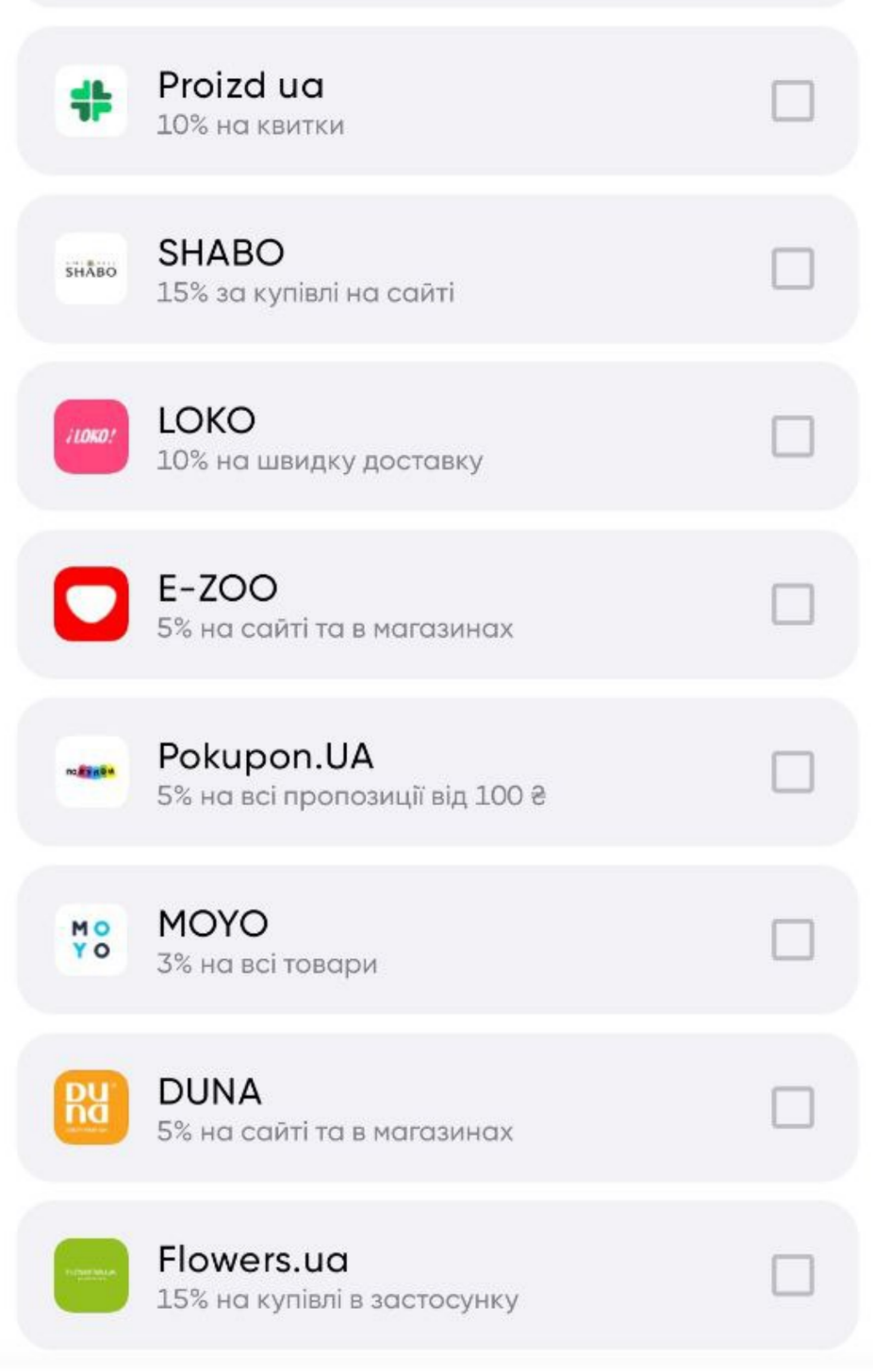Enable the E-ZOO discount checkbox
Image resolution: width=873 pixels, height=1372 pixels.
click(x=792, y=604)
